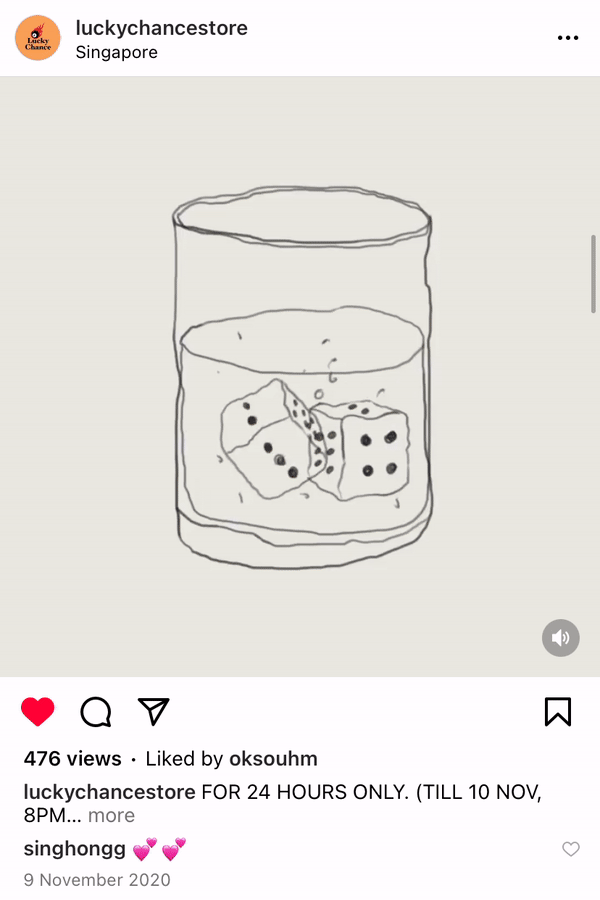
Task: Expand the caption by tapping more
Action: pos(111,815)
